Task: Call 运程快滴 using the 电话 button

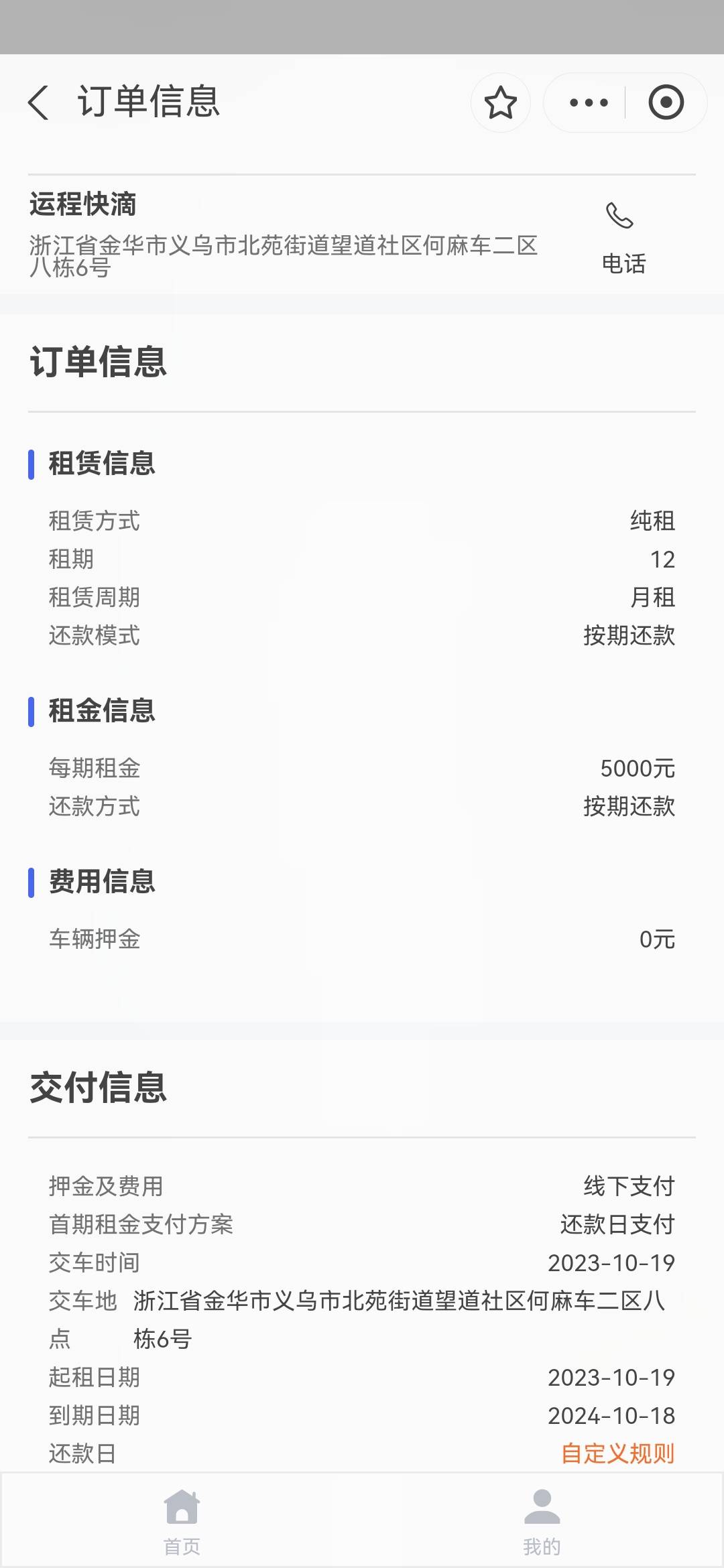Action: [623, 237]
